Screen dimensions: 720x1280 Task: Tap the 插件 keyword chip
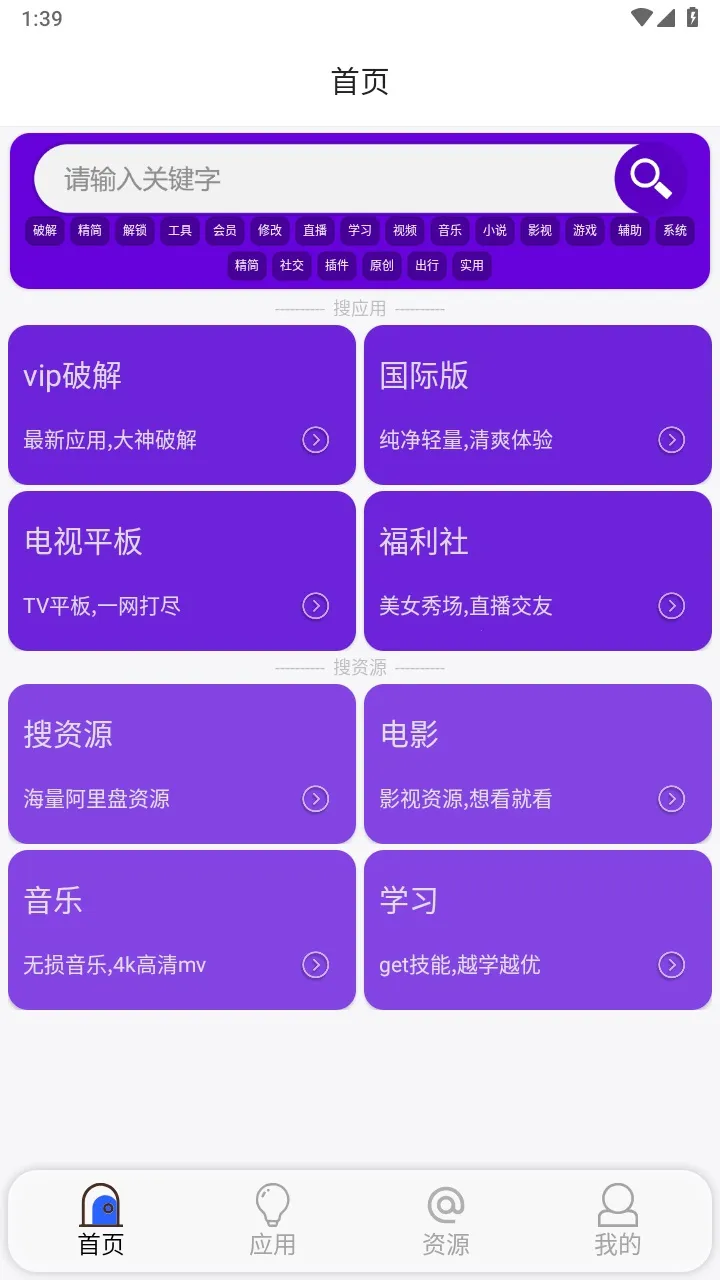[x=337, y=266]
